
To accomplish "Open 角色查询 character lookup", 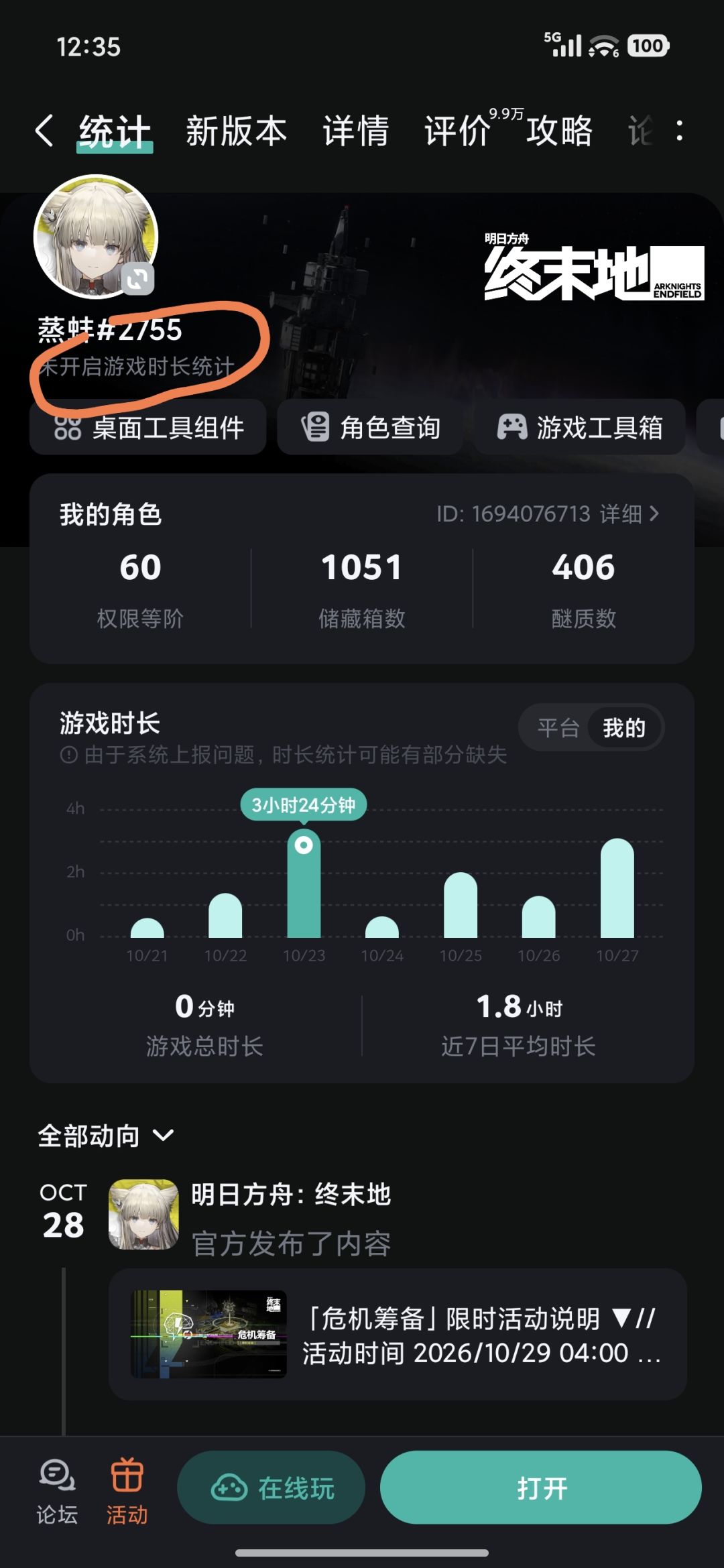I will pyautogui.click(x=370, y=427).
